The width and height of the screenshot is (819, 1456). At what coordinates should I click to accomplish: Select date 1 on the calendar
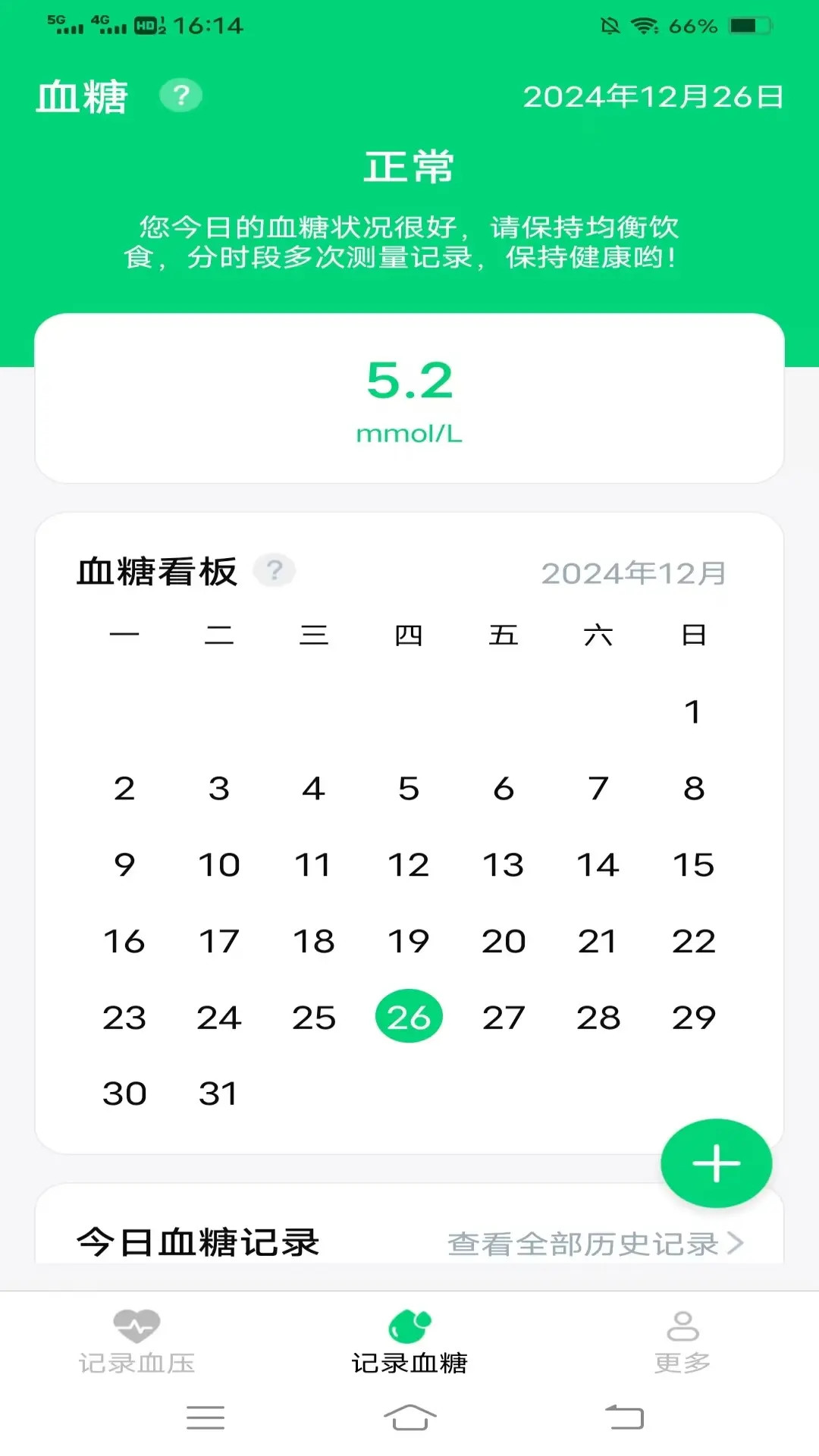pyautogui.click(x=695, y=711)
